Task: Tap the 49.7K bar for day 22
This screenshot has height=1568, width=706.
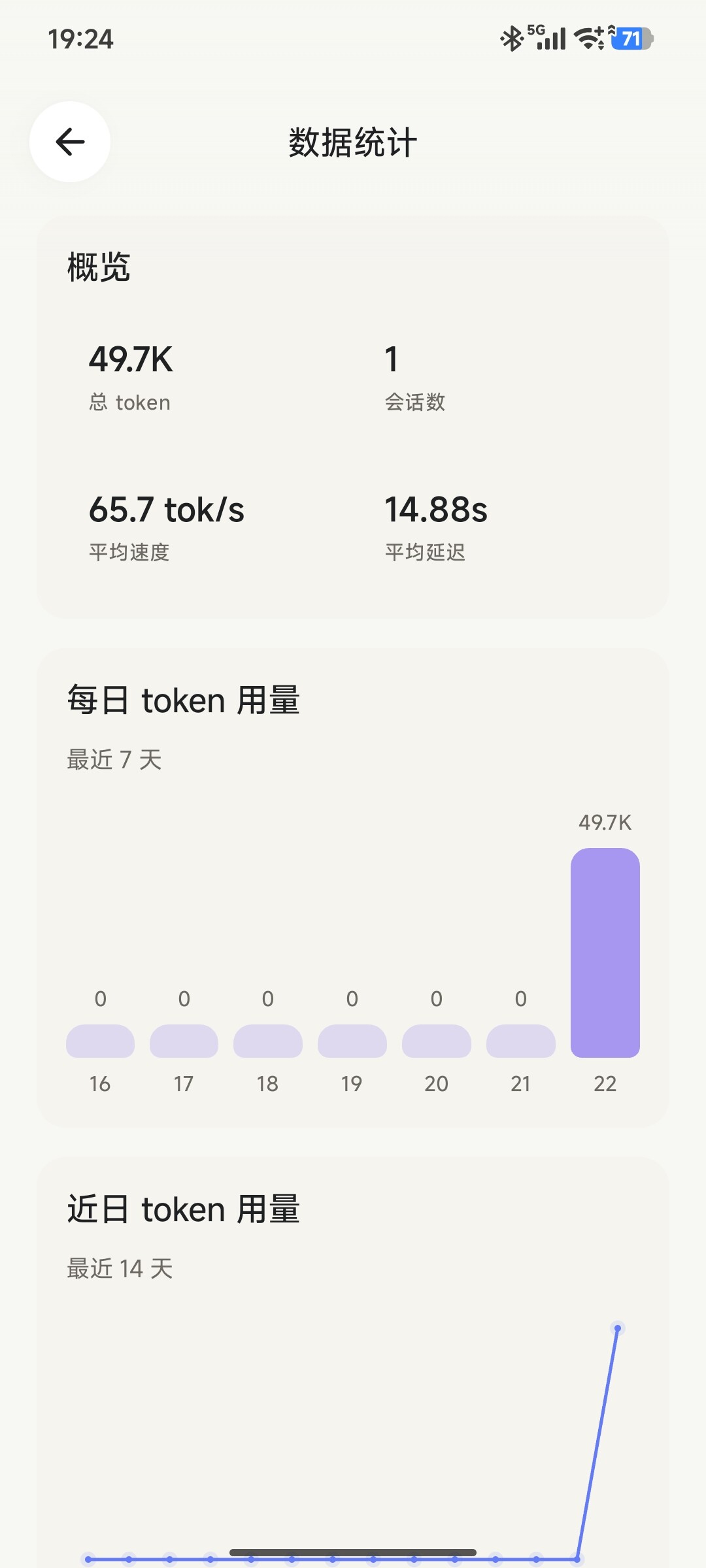Action: (605, 953)
